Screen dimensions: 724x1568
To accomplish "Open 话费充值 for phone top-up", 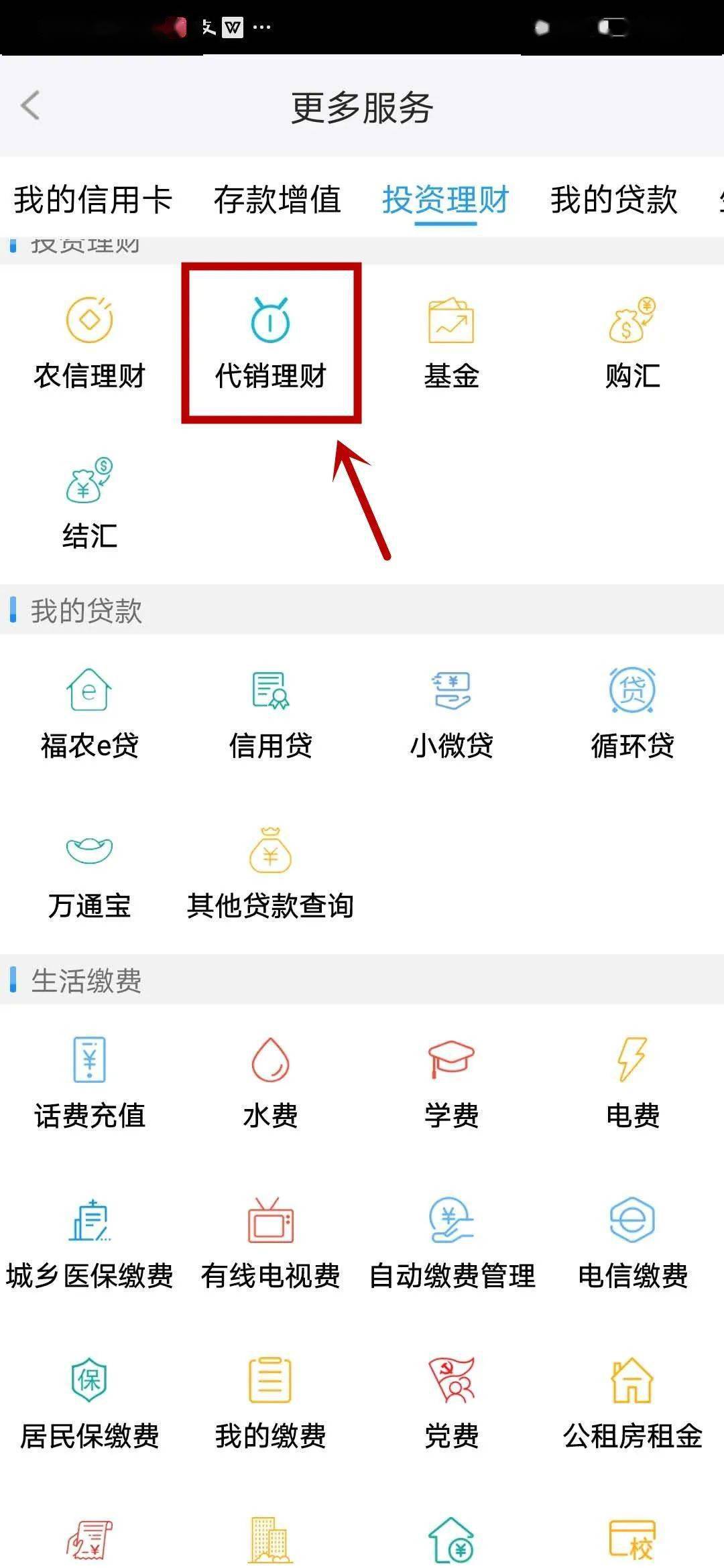I will (90, 1084).
